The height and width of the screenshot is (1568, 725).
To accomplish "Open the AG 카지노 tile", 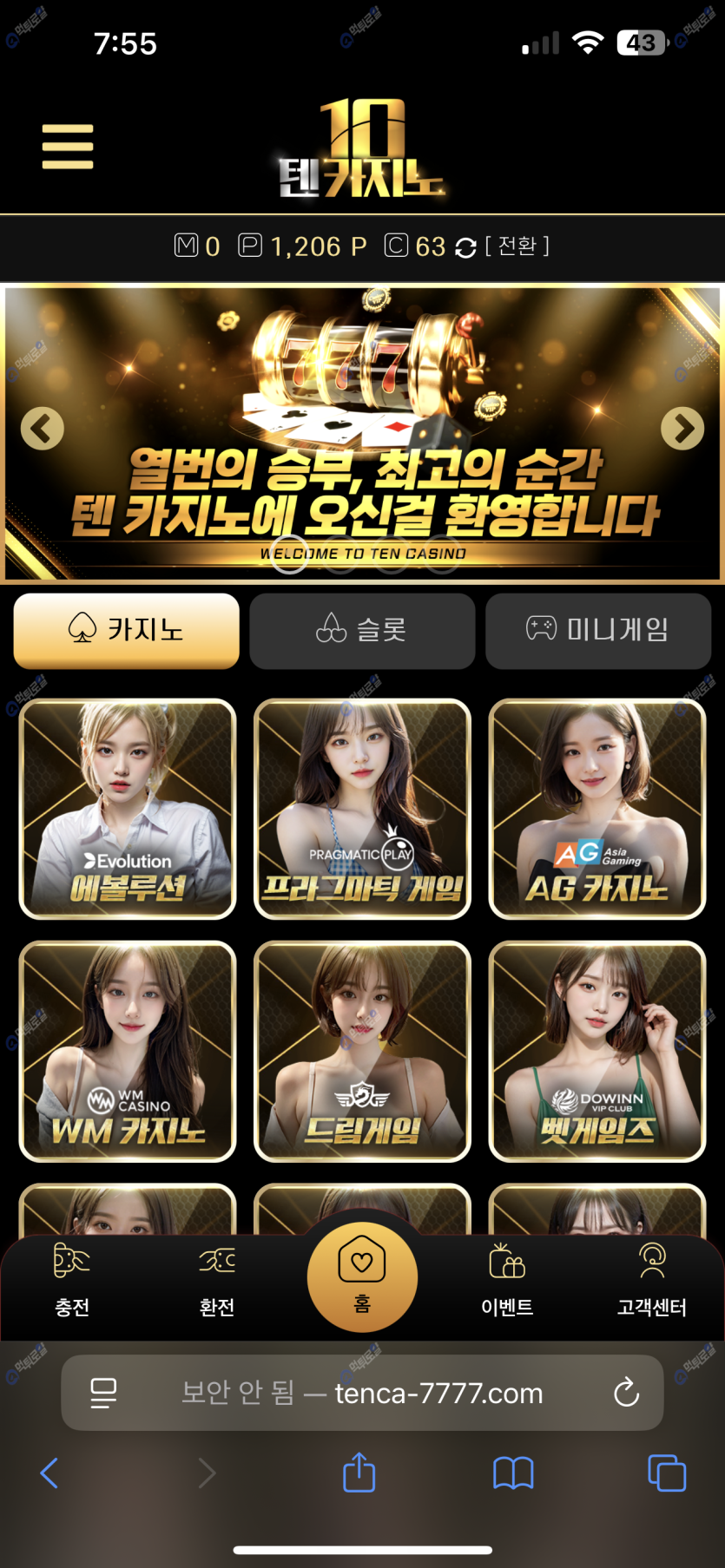I will pos(597,809).
